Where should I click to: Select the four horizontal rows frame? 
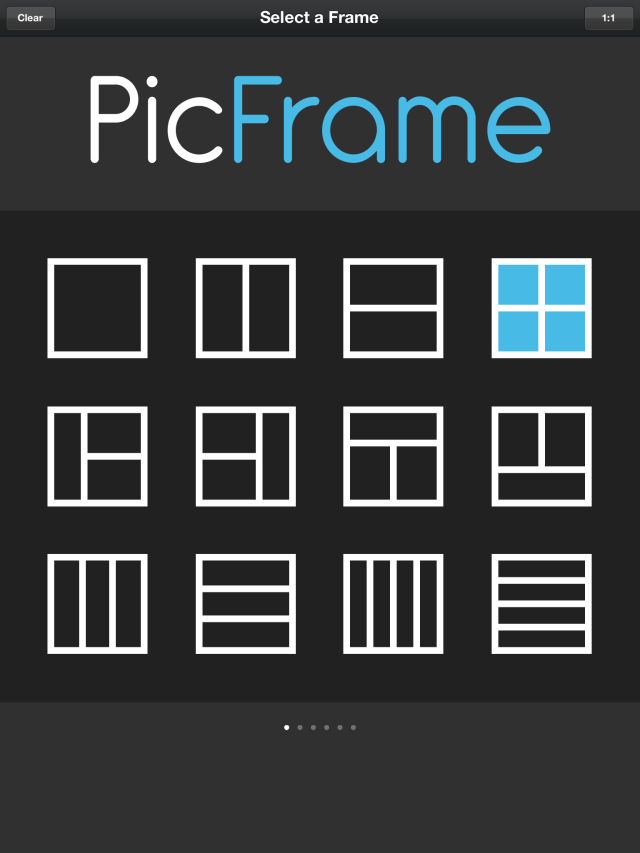click(x=541, y=604)
